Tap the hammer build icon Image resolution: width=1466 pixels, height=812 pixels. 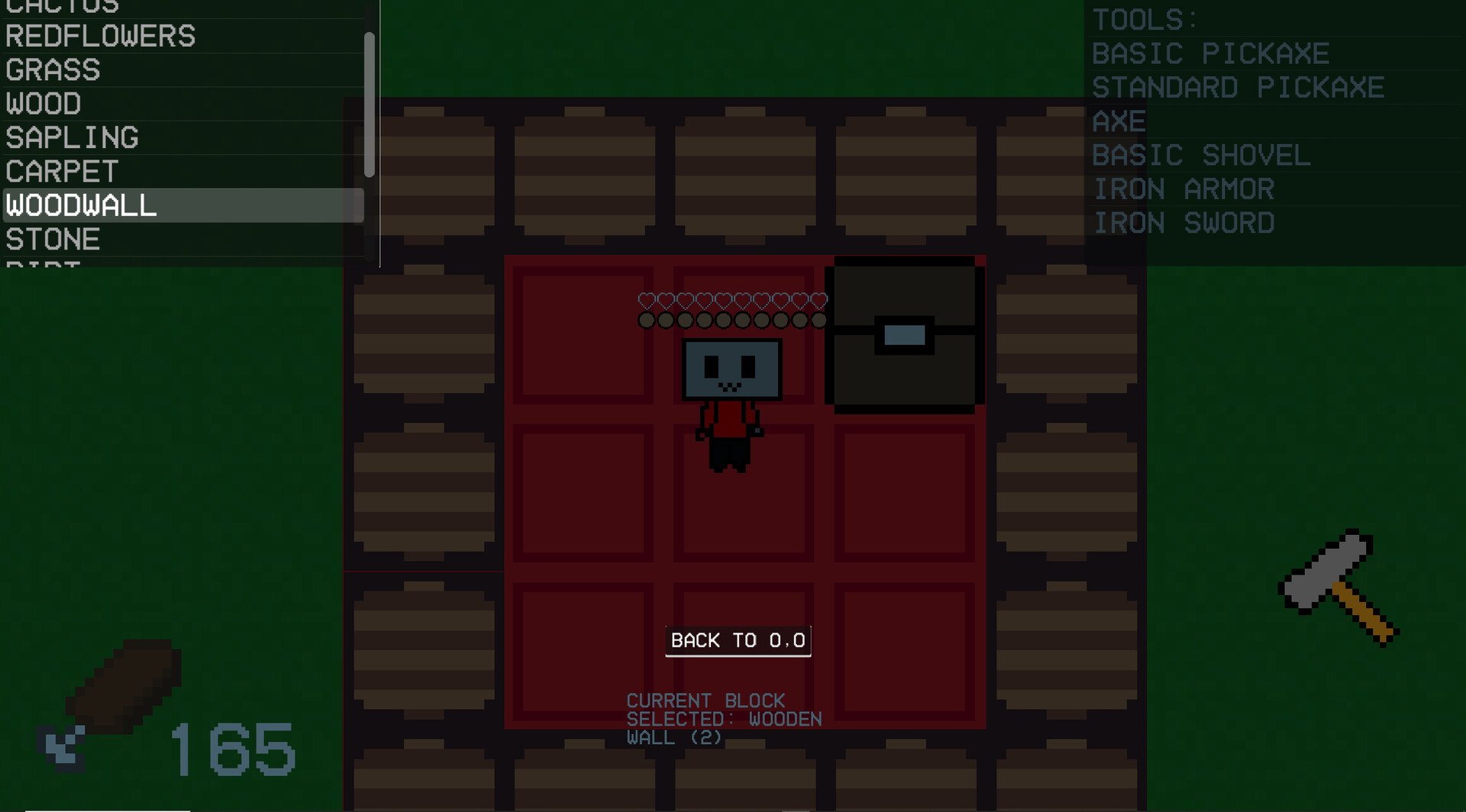coord(1339,586)
